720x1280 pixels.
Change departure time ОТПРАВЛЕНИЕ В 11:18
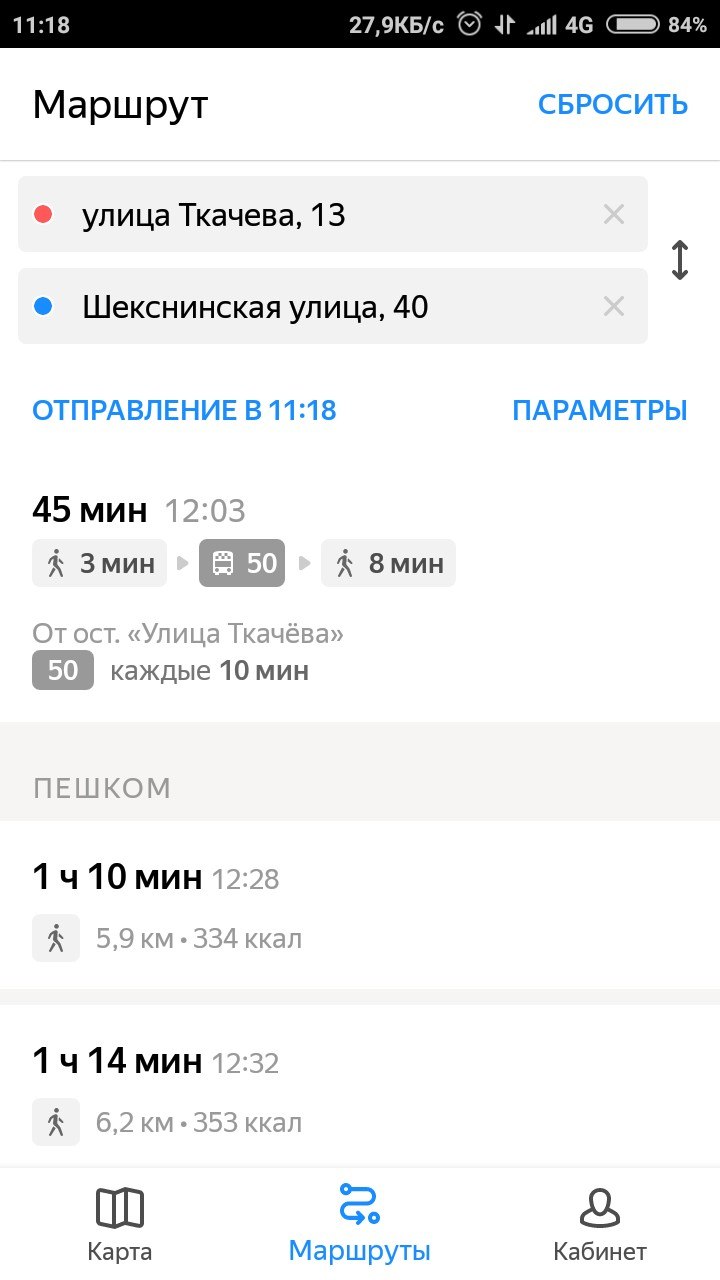(x=184, y=410)
